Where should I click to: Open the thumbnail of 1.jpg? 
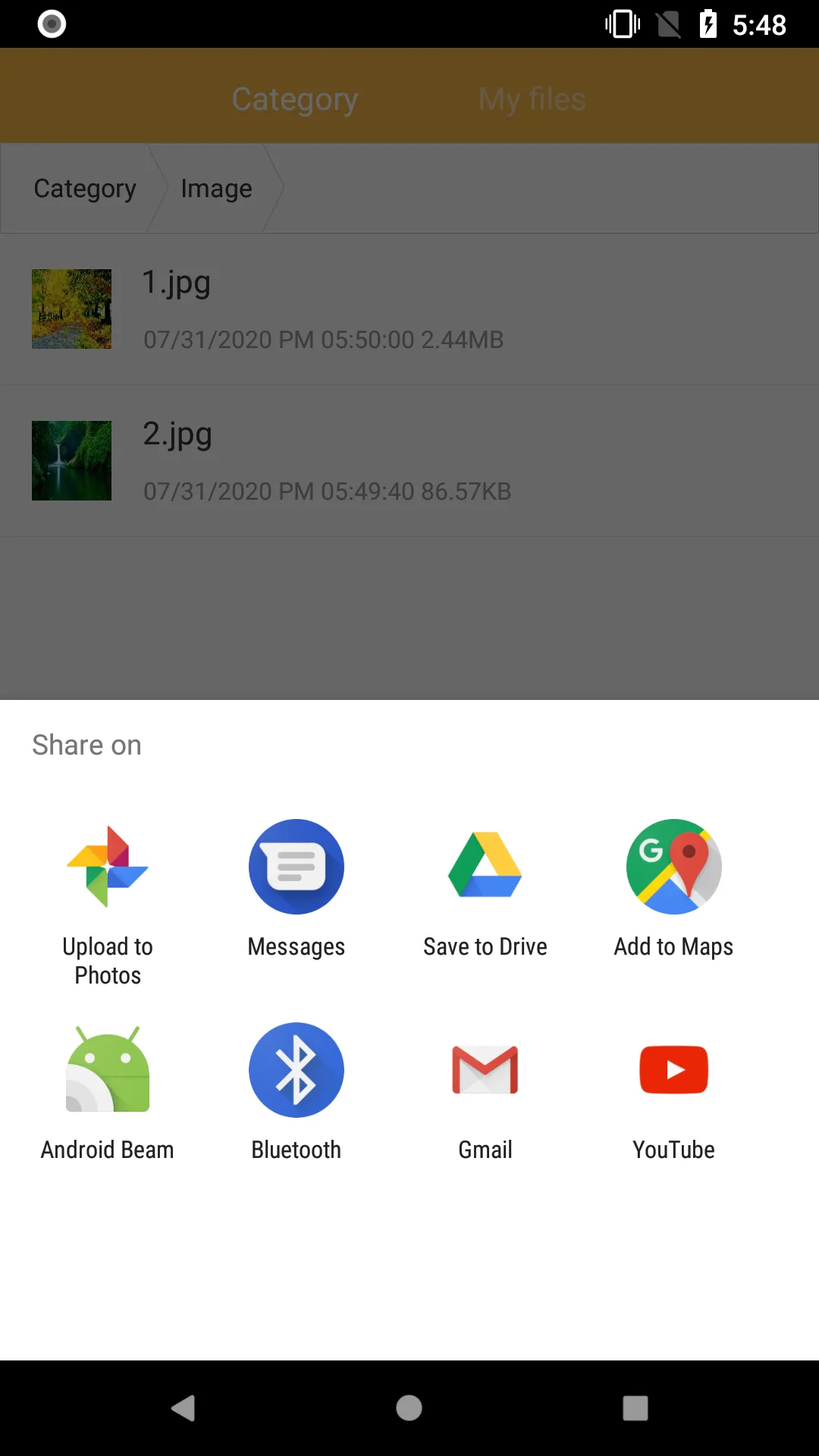pos(71,309)
